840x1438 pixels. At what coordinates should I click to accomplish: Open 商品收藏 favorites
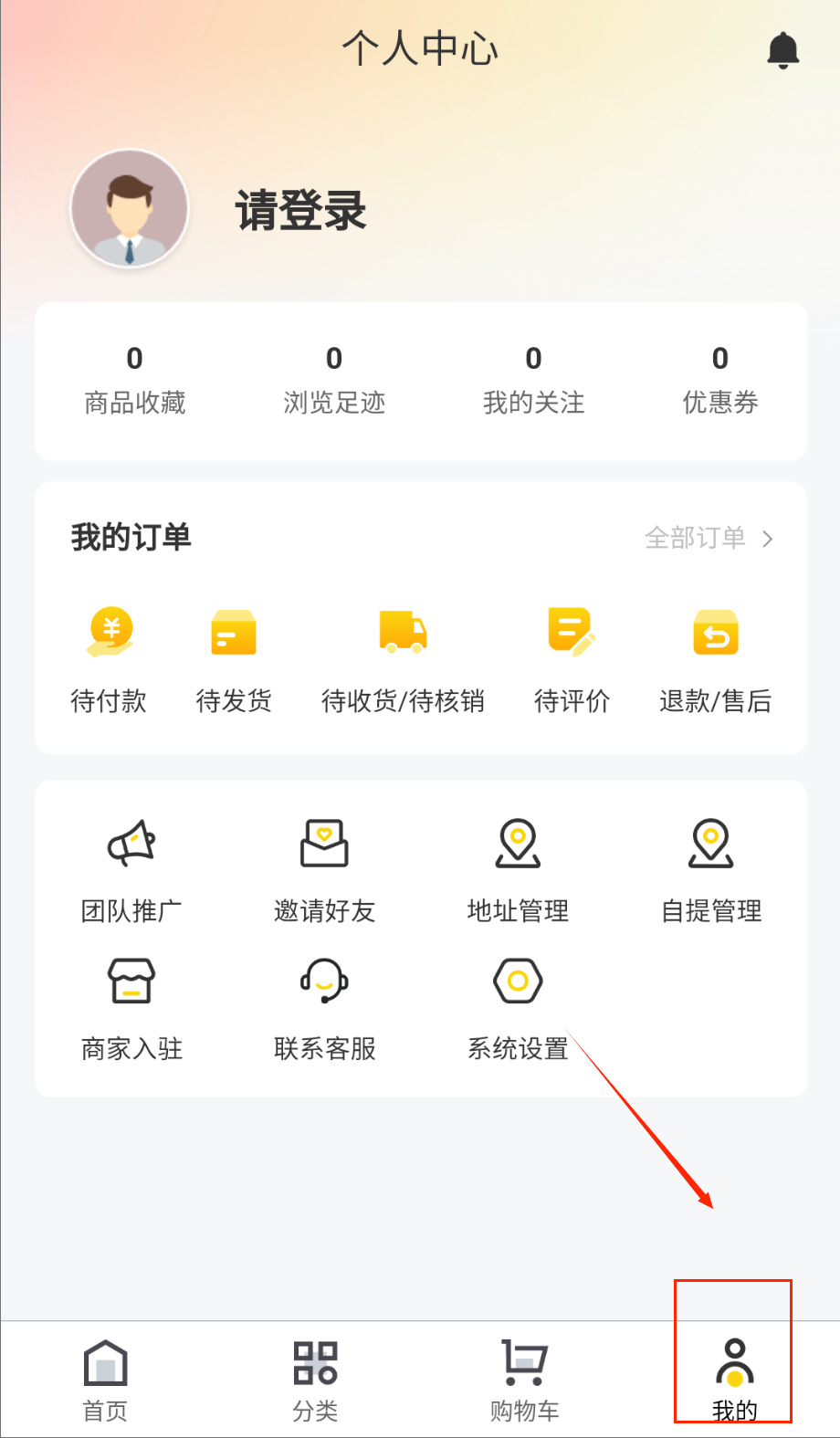[x=134, y=381]
